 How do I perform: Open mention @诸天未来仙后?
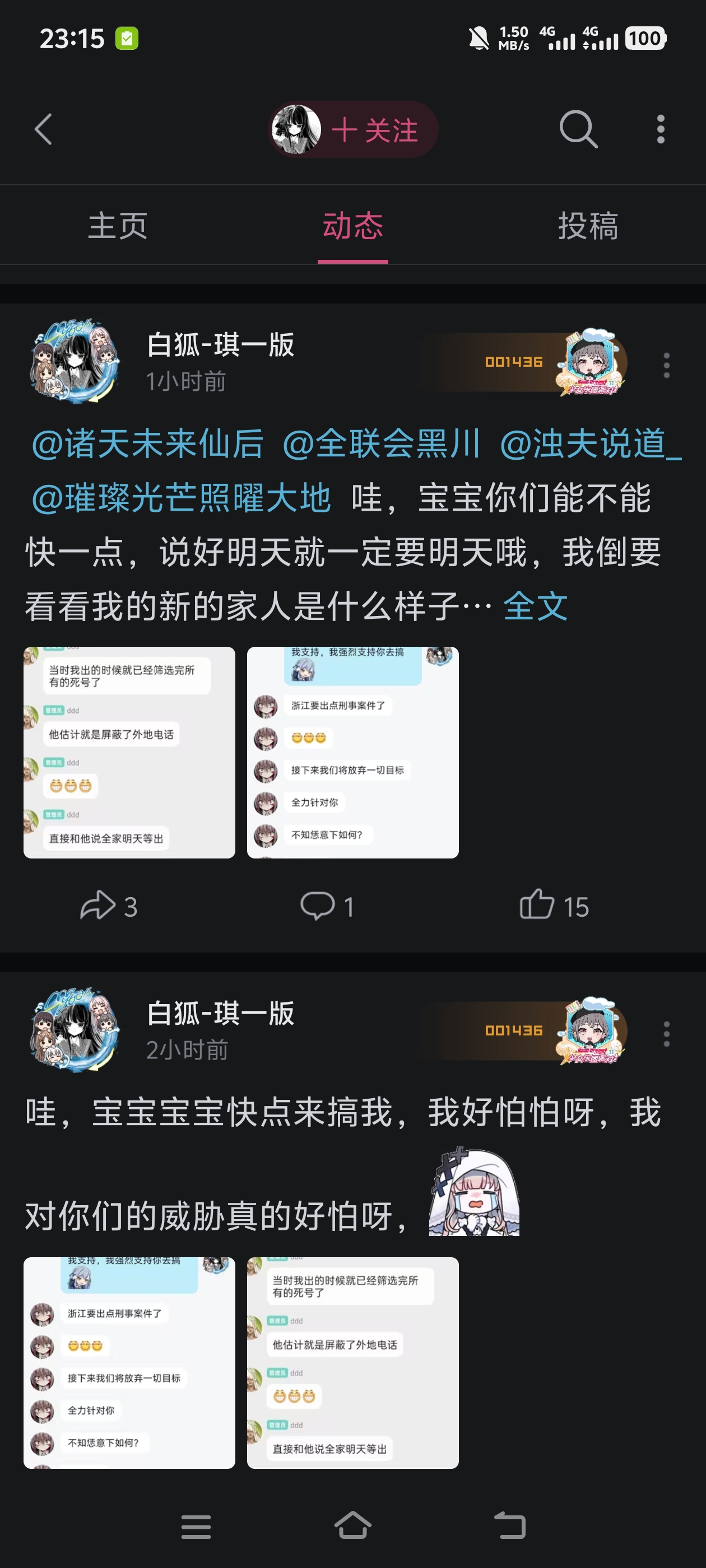coord(147,443)
